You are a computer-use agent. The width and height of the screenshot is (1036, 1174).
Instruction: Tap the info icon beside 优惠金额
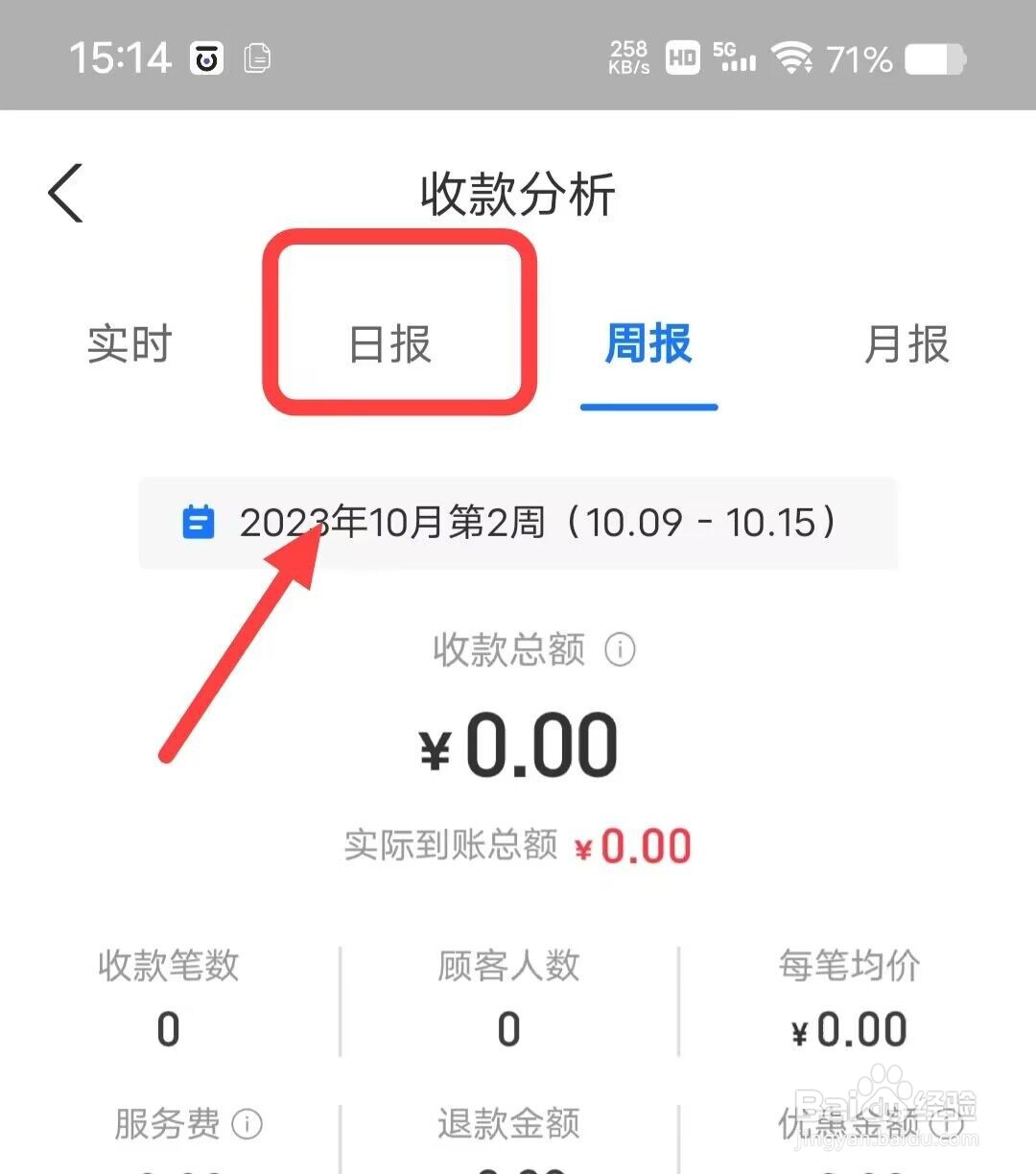coord(945,1124)
